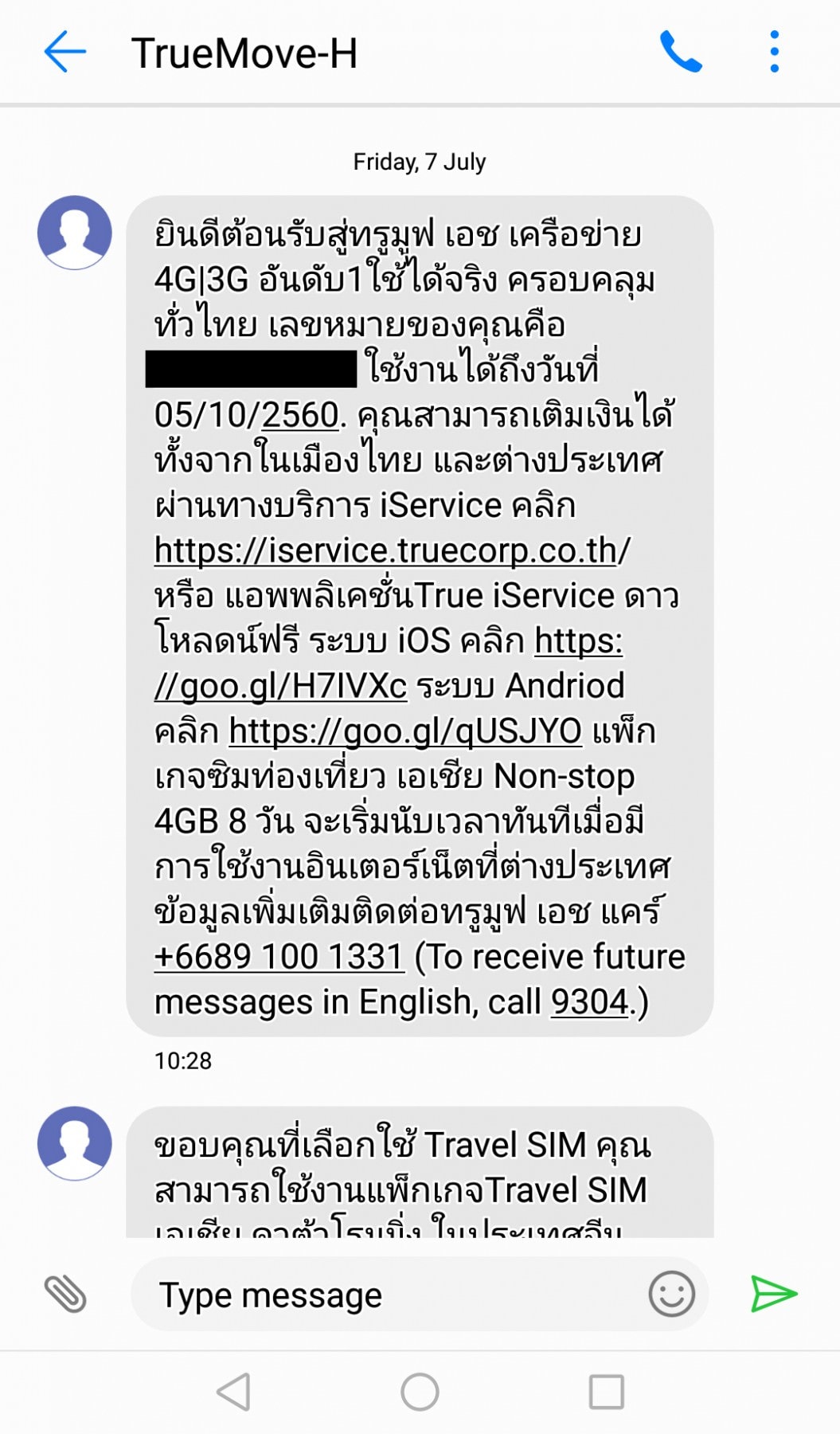The height and width of the screenshot is (1434, 840).
Task: Open the recent apps view
Action: click(606, 1393)
